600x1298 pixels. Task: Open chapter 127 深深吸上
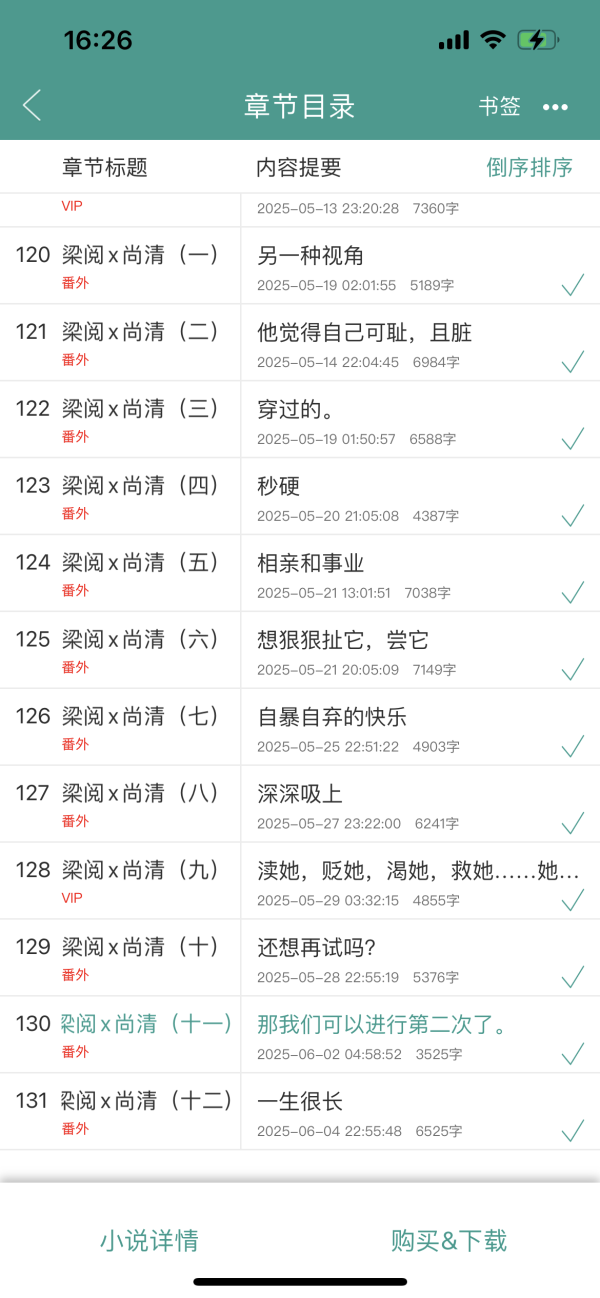click(300, 805)
